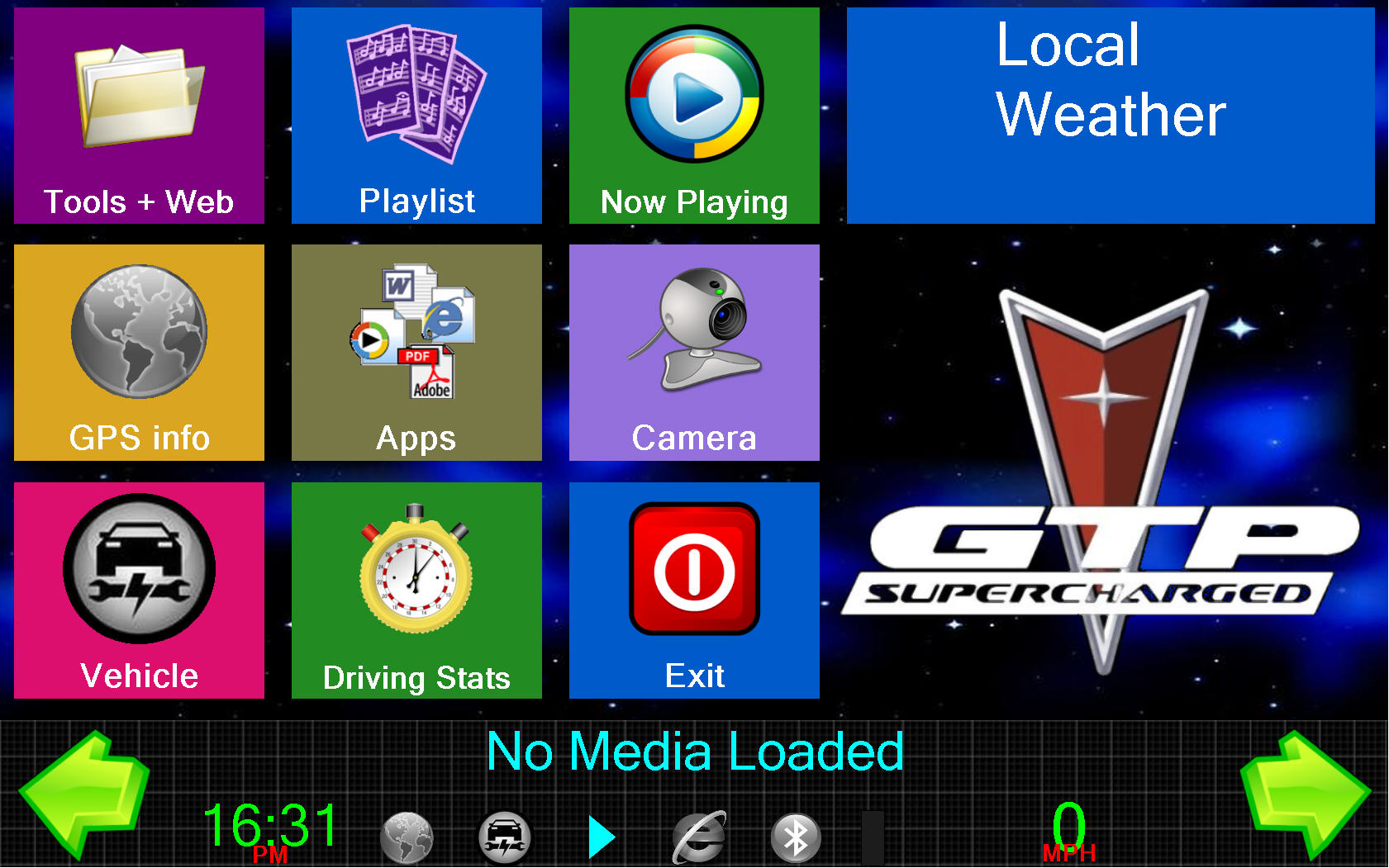Open the Camera tile

[694, 353]
